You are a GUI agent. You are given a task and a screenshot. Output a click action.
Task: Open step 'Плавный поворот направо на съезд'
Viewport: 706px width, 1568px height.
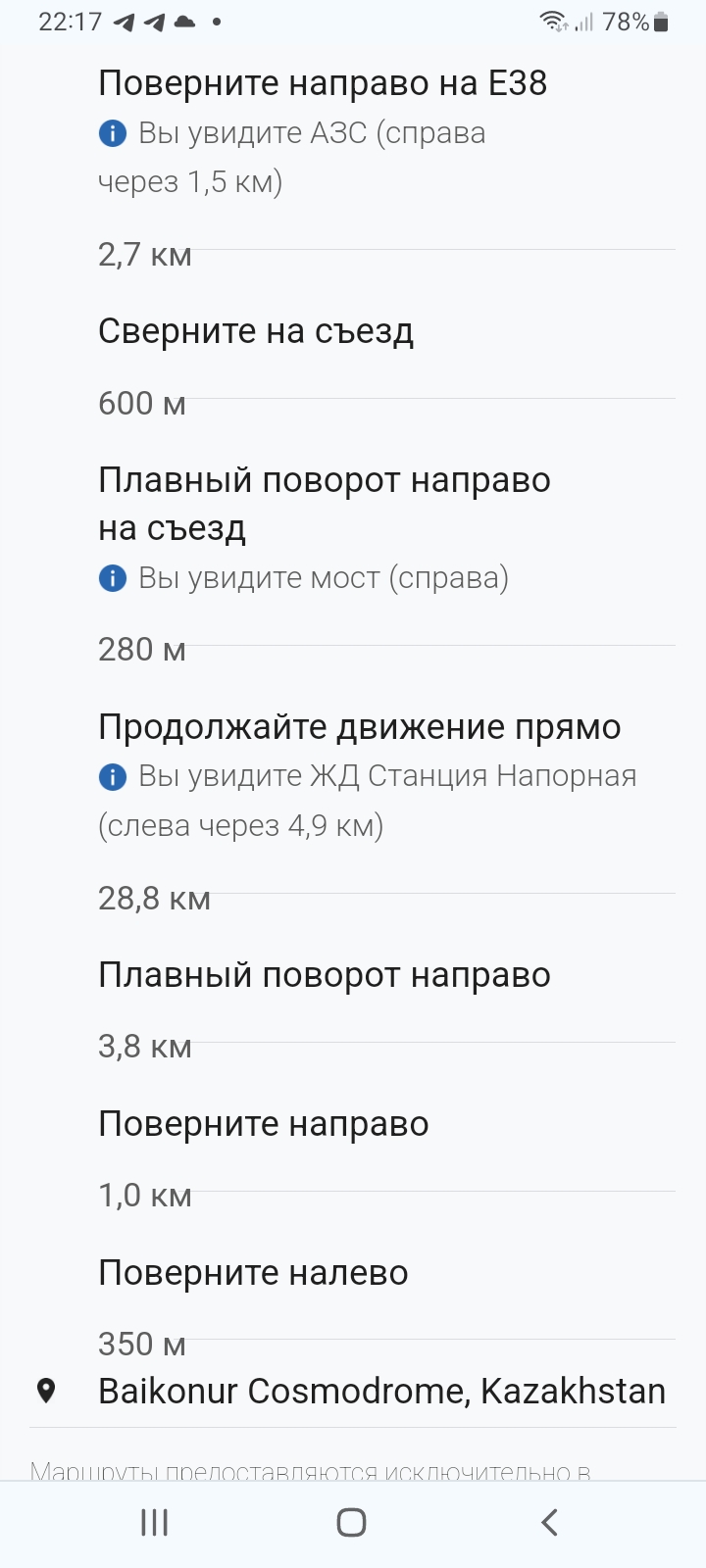[325, 504]
